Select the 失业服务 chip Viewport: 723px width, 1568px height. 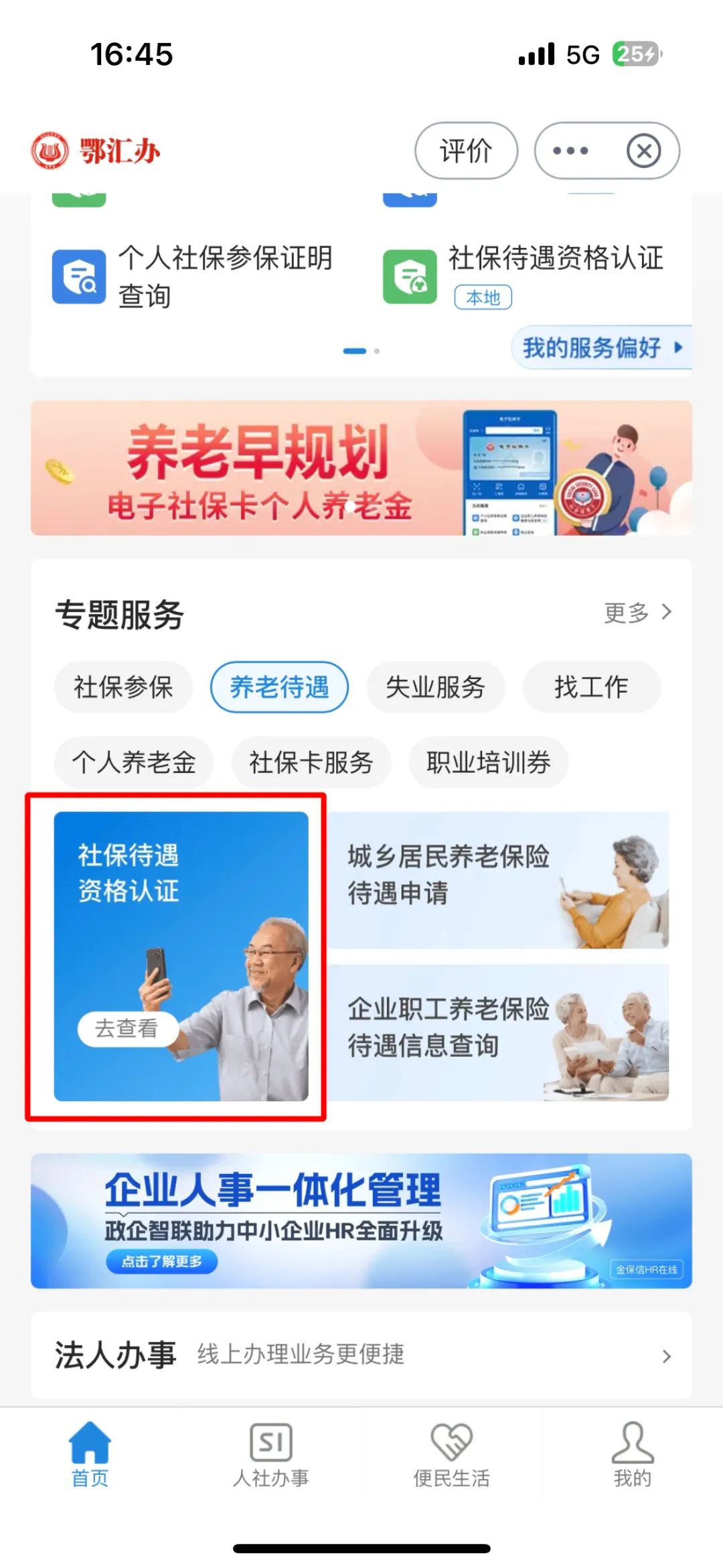pyautogui.click(x=435, y=687)
